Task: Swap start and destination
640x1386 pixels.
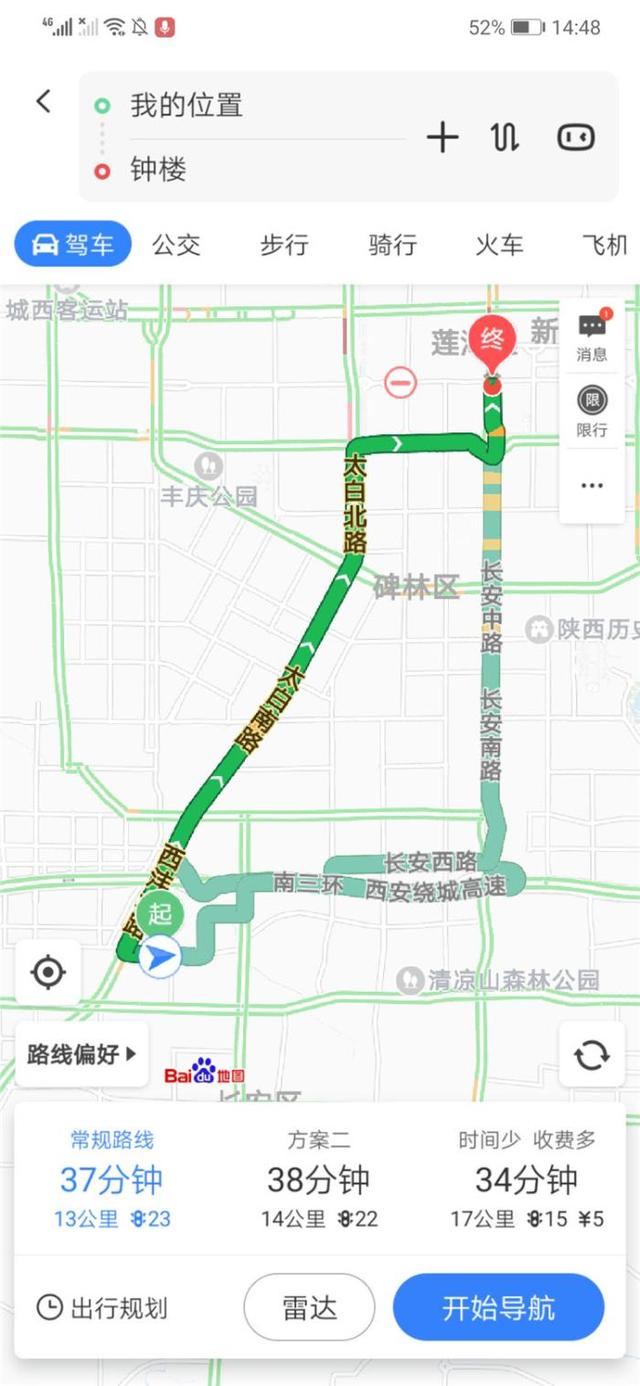Action: tap(505, 138)
